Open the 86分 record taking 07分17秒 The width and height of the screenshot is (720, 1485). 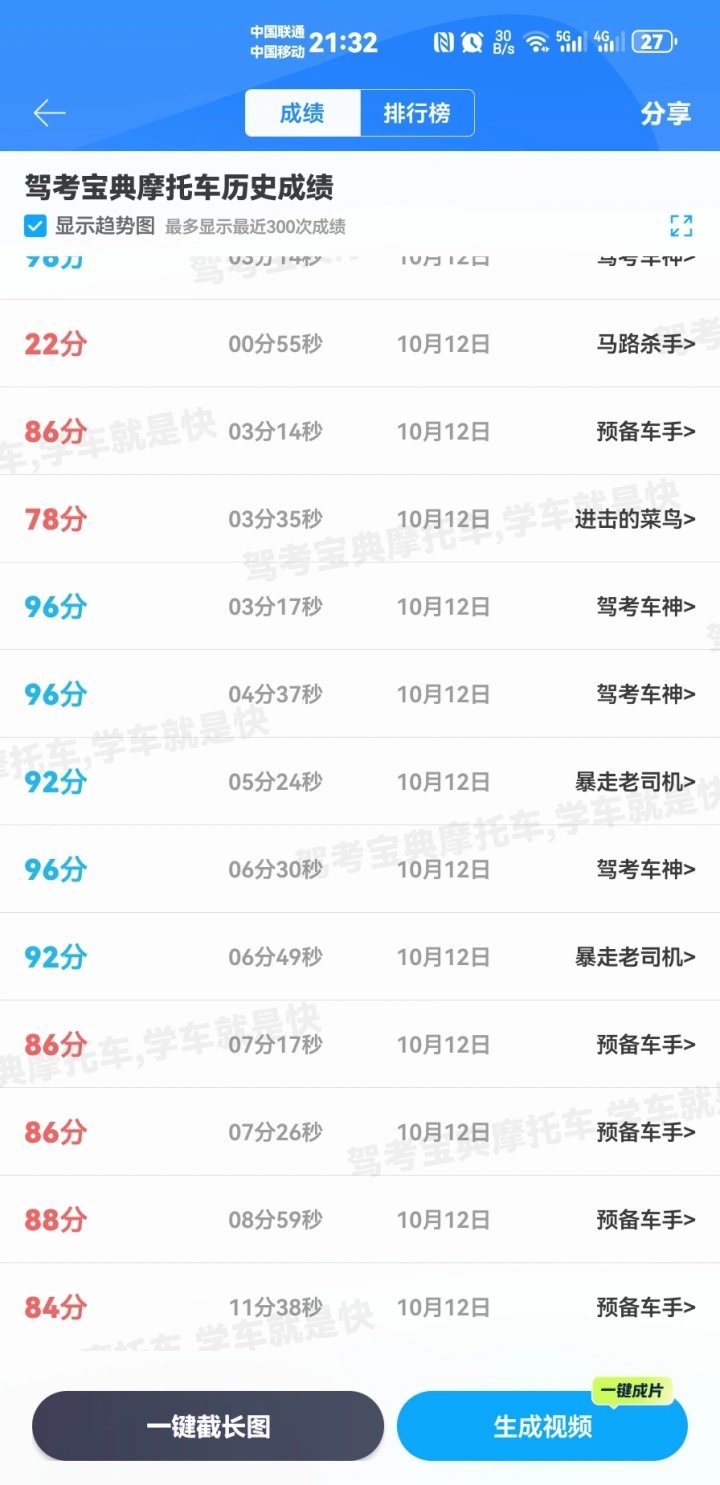pyautogui.click(x=360, y=1044)
